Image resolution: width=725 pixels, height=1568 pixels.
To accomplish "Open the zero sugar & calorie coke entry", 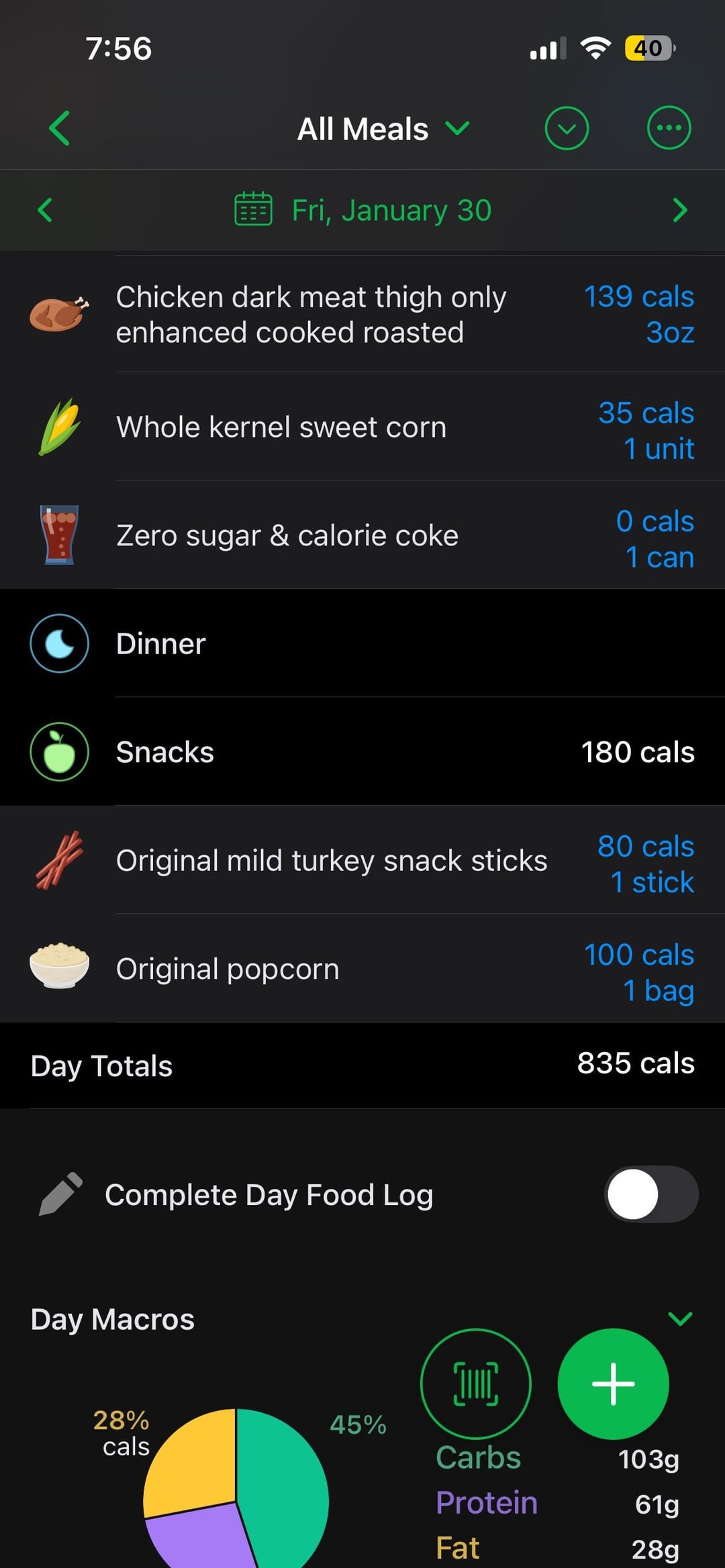I will point(362,536).
